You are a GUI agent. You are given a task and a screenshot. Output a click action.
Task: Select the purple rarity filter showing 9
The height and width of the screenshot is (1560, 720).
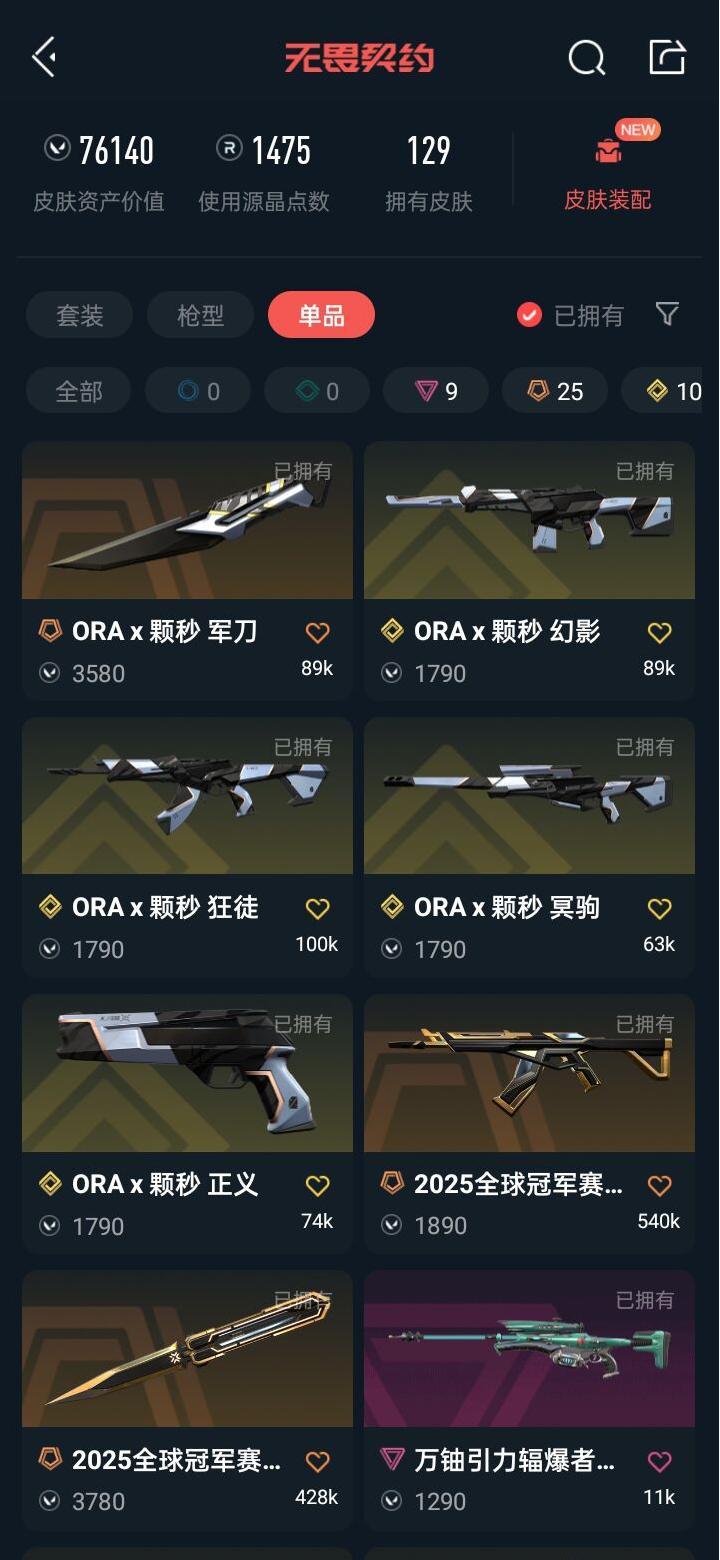pyautogui.click(x=435, y=391)
